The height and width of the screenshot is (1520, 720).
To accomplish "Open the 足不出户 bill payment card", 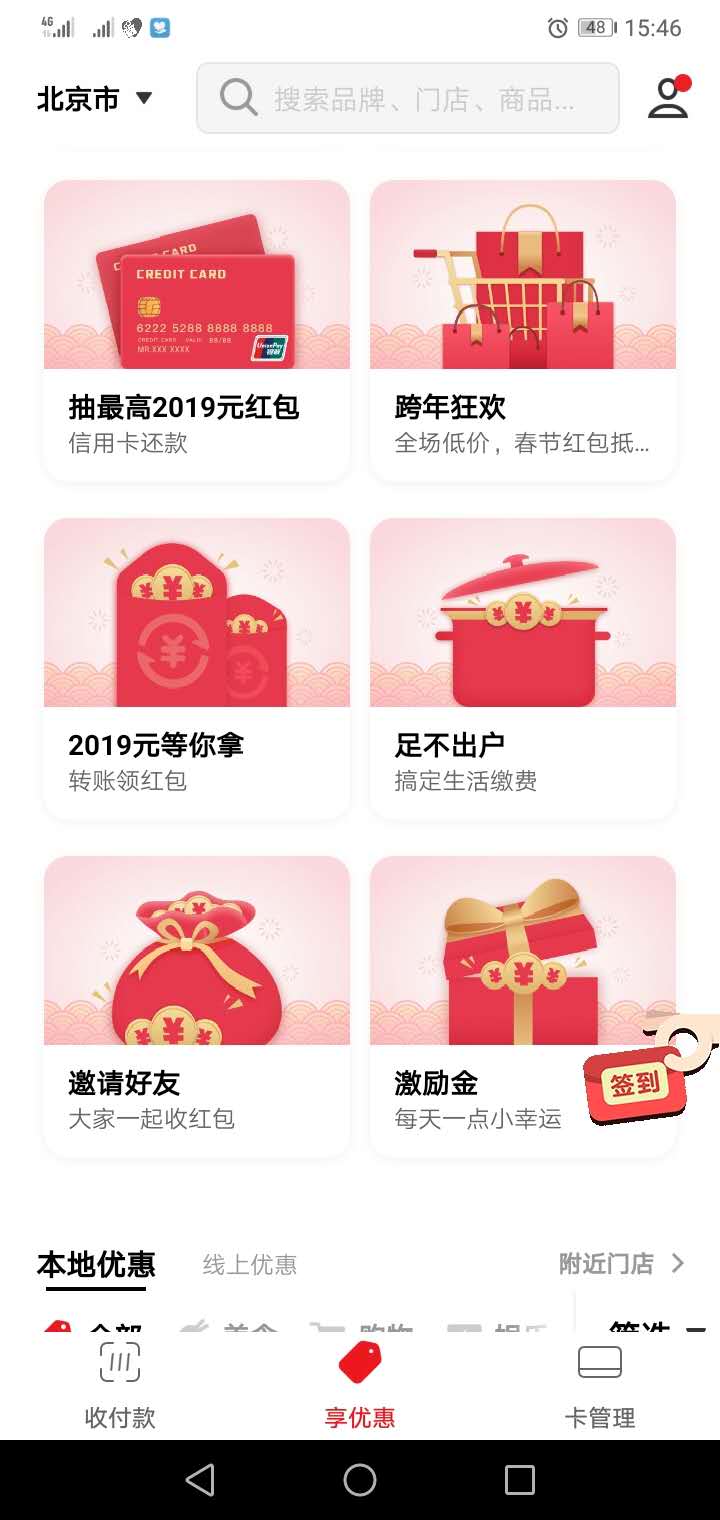I will click(x=523, y=669).
